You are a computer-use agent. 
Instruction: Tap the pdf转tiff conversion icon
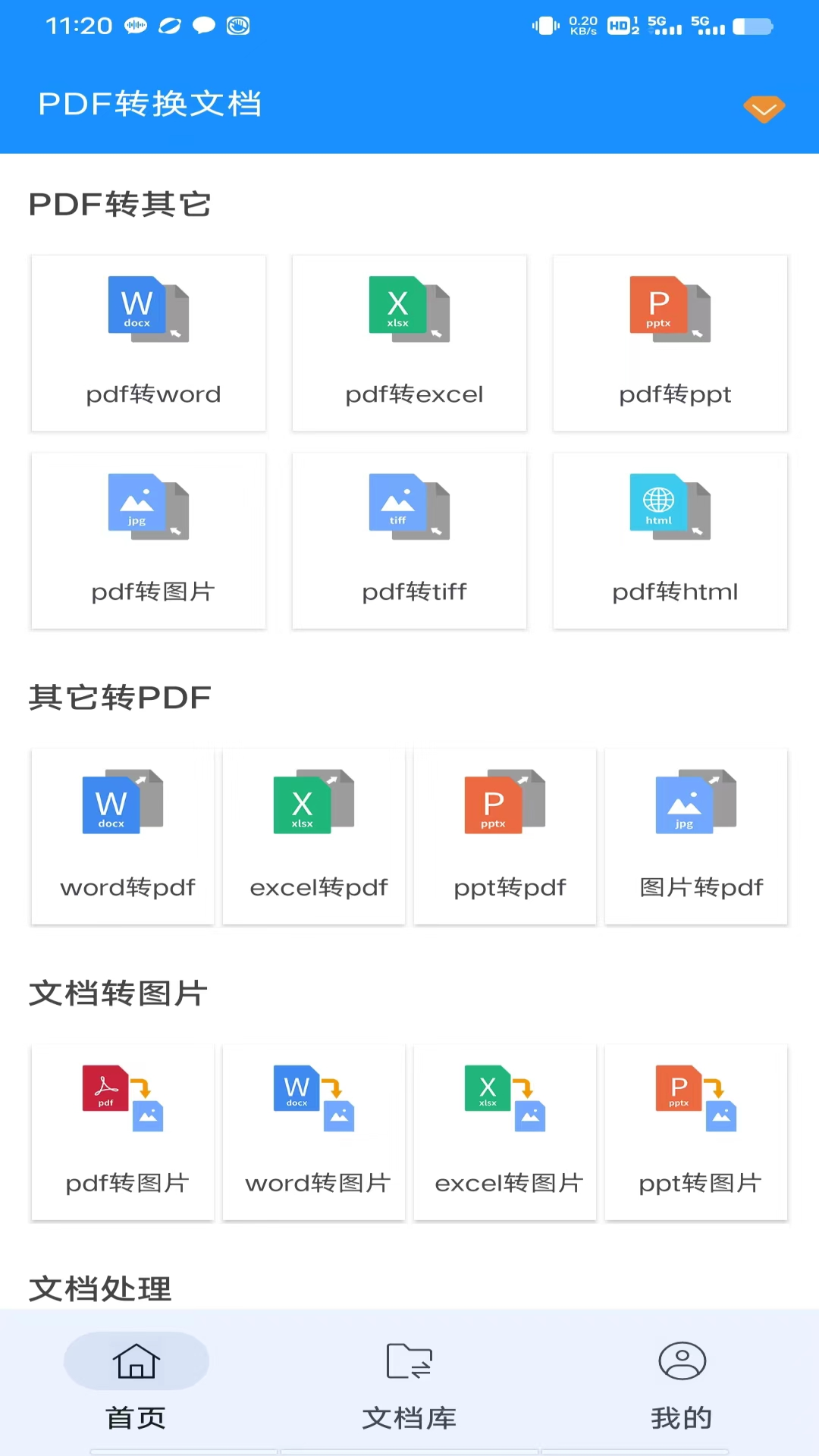[x=409, y=540]
